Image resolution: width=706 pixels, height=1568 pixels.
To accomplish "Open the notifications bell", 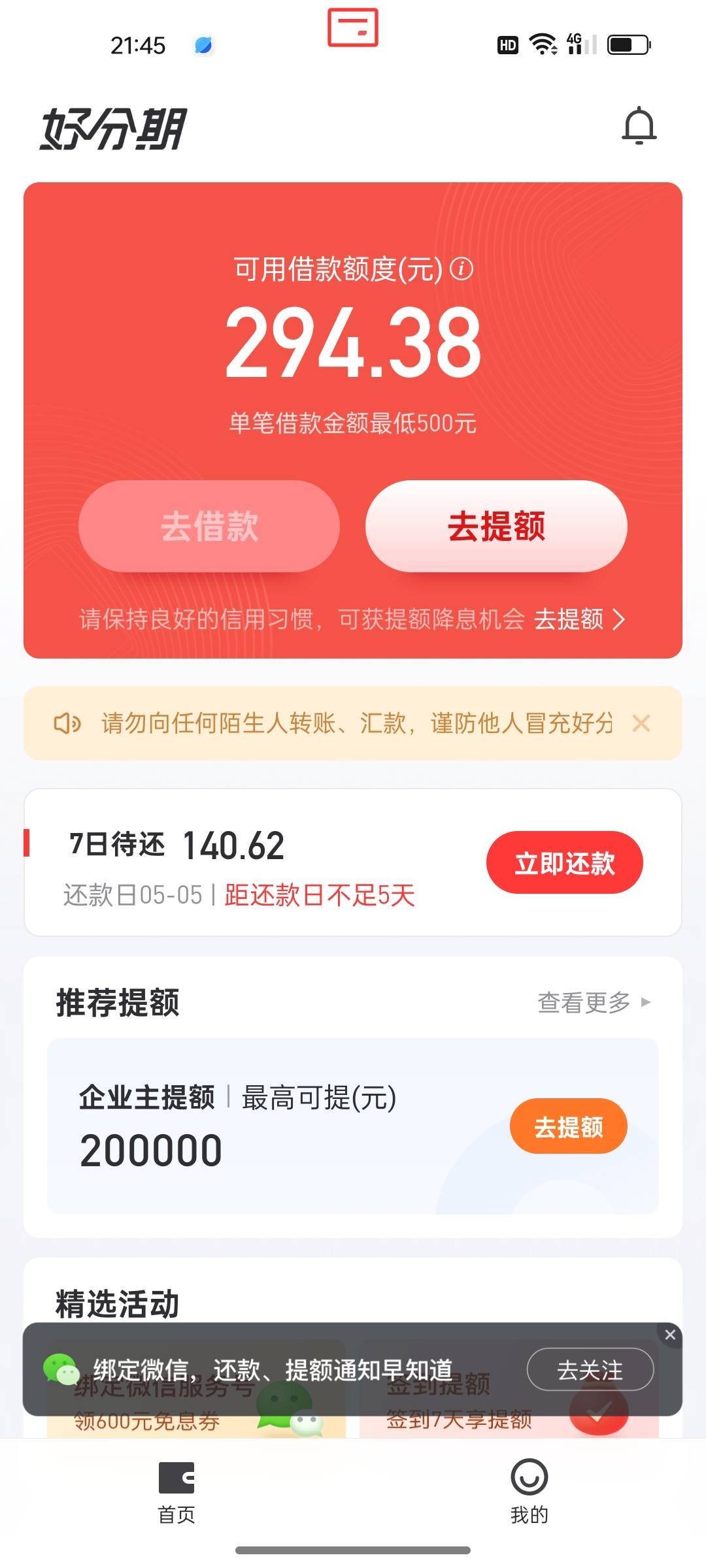I will click(639, 125).
